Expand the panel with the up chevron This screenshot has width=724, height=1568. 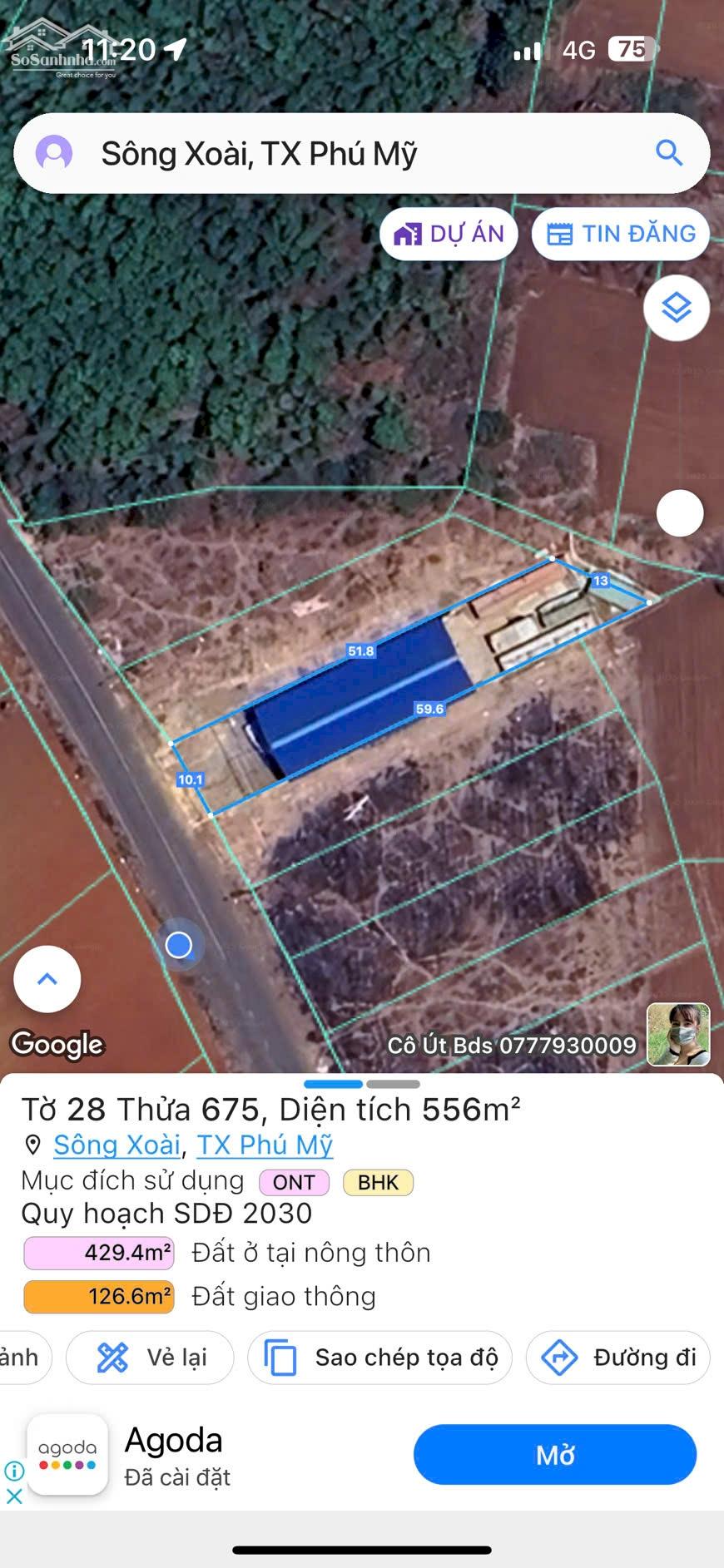[x=47, y=979]
